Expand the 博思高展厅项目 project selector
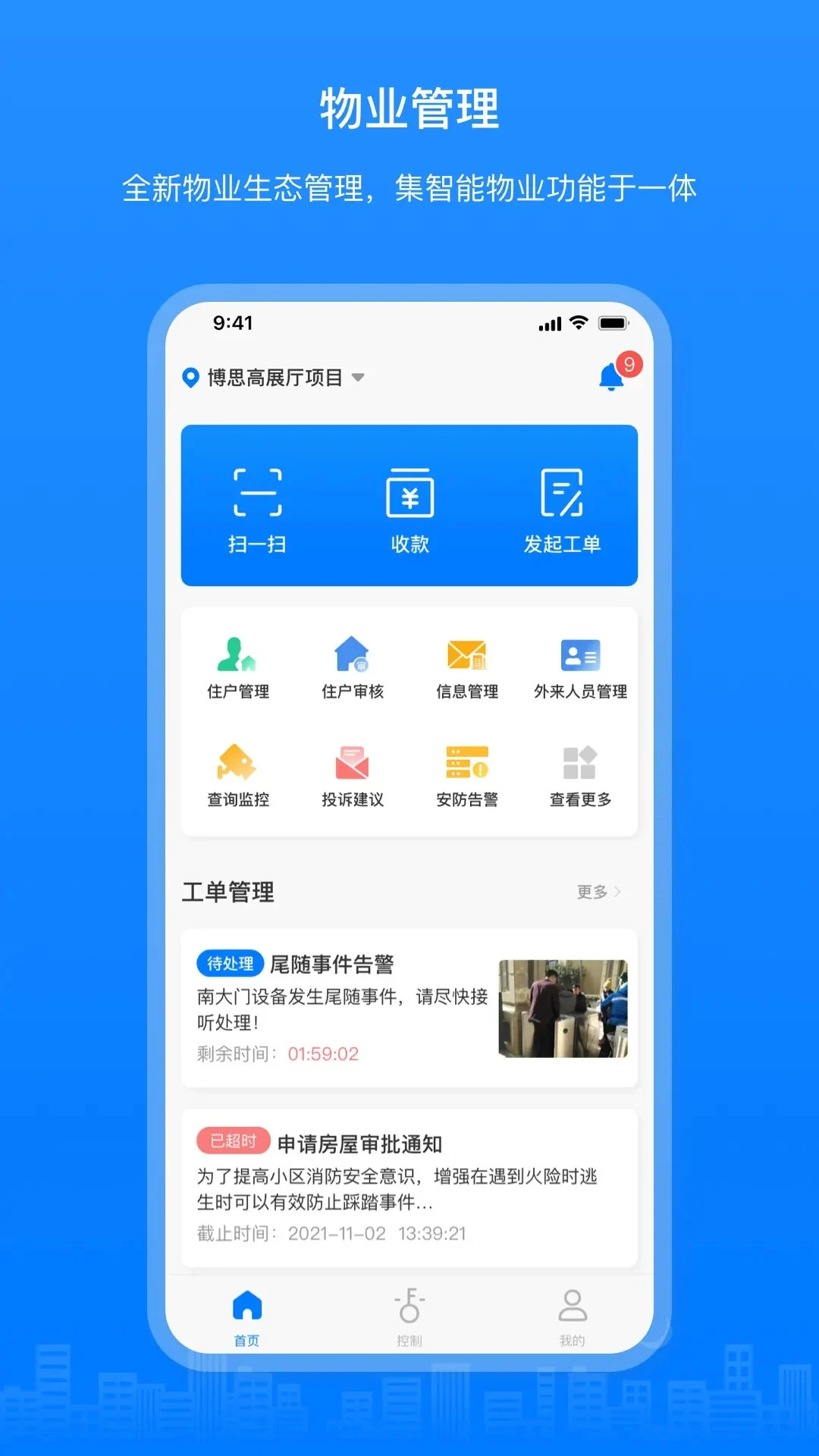Screen dimensions: 819x1456 point(273,376)
